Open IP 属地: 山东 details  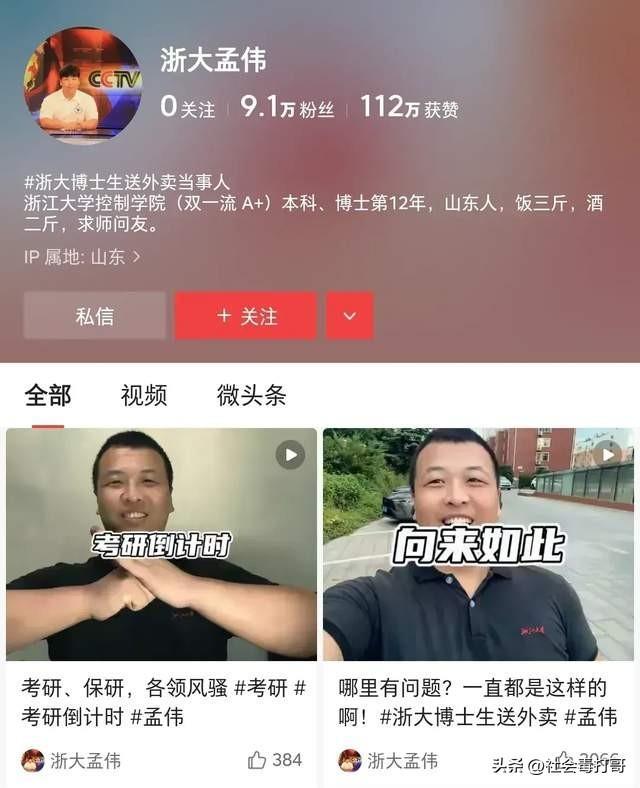coord(82,257)
